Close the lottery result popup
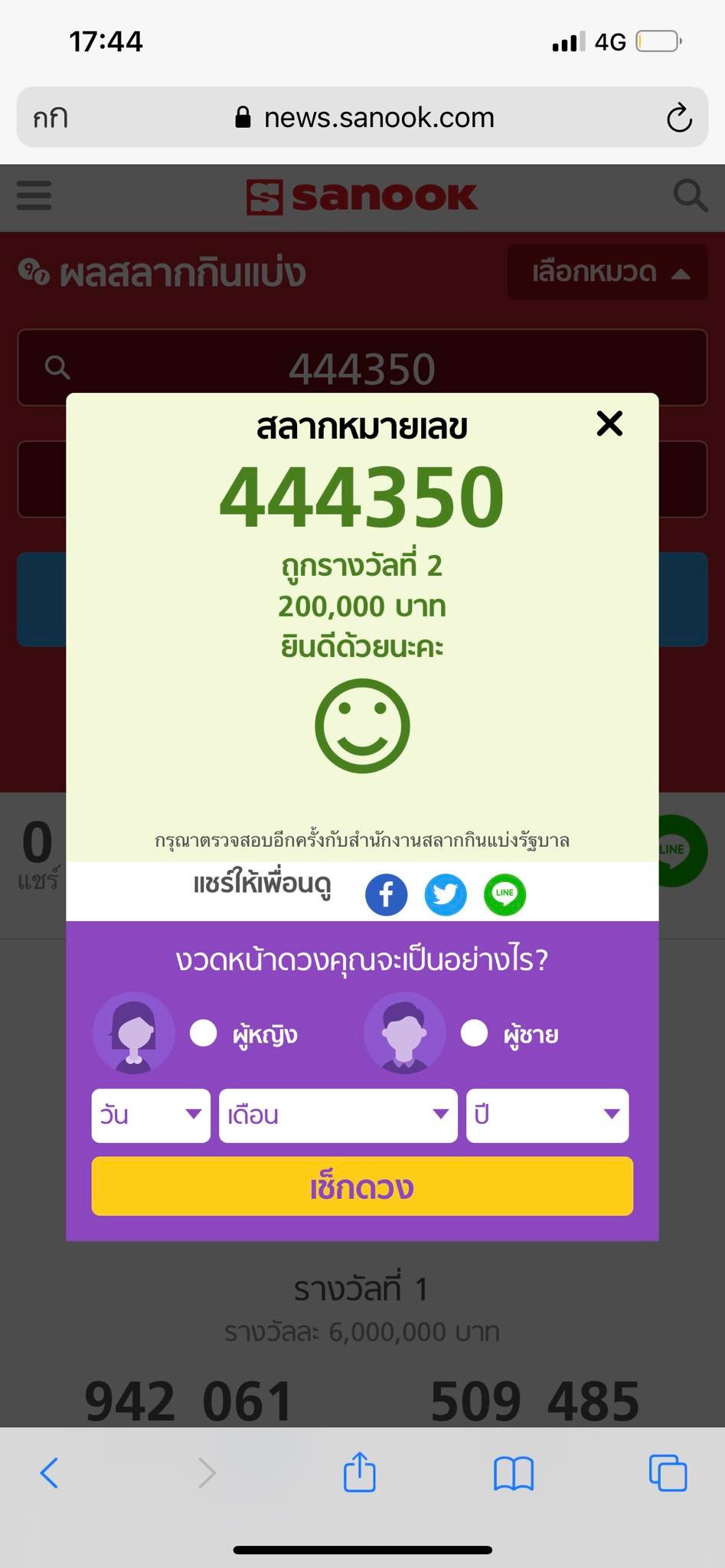Viewport: 725px width, 1568px height. coord(609,423)
